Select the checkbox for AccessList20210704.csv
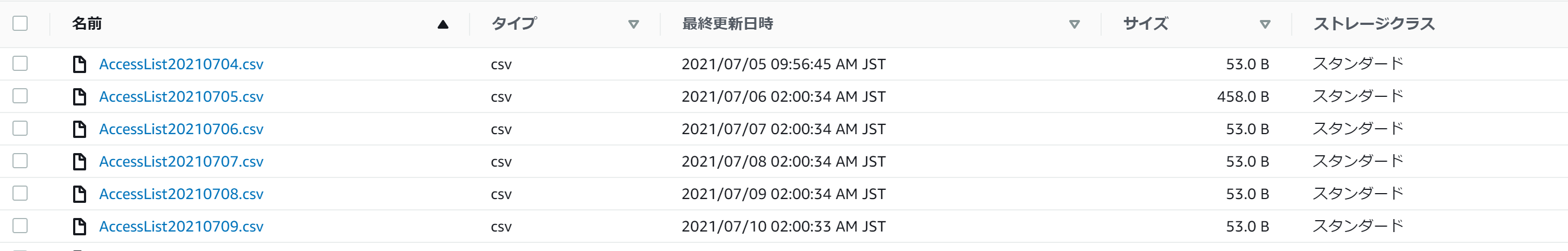 20,63
